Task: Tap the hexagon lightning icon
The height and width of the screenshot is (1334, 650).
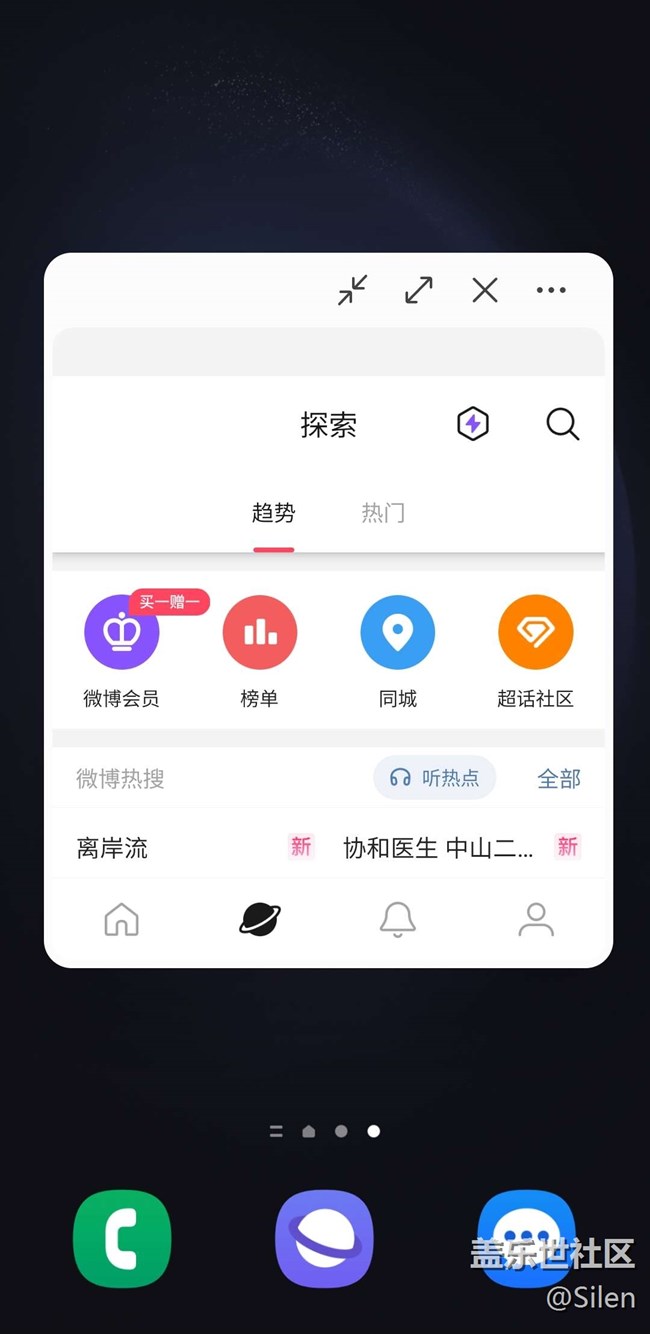Action: (473, 424)
